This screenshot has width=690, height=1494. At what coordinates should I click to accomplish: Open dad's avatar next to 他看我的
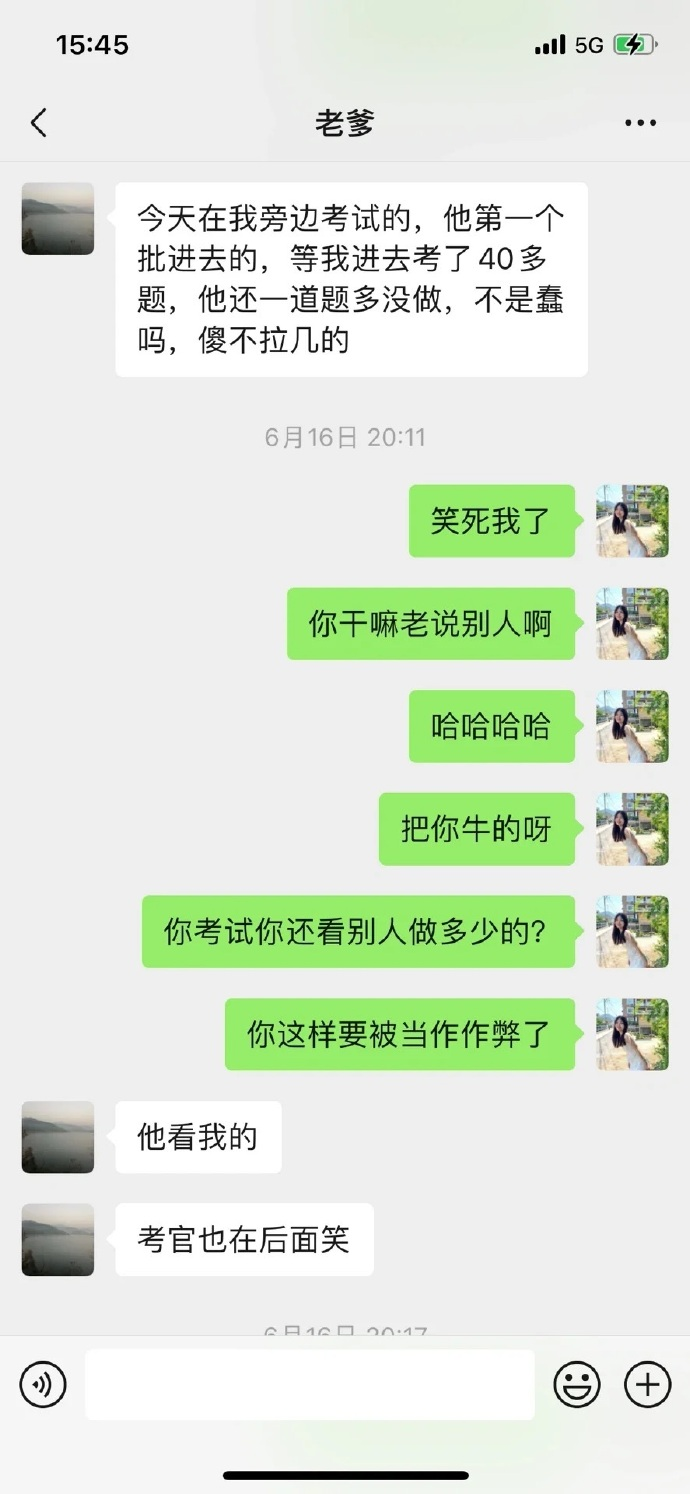[x=58, y=1137]
